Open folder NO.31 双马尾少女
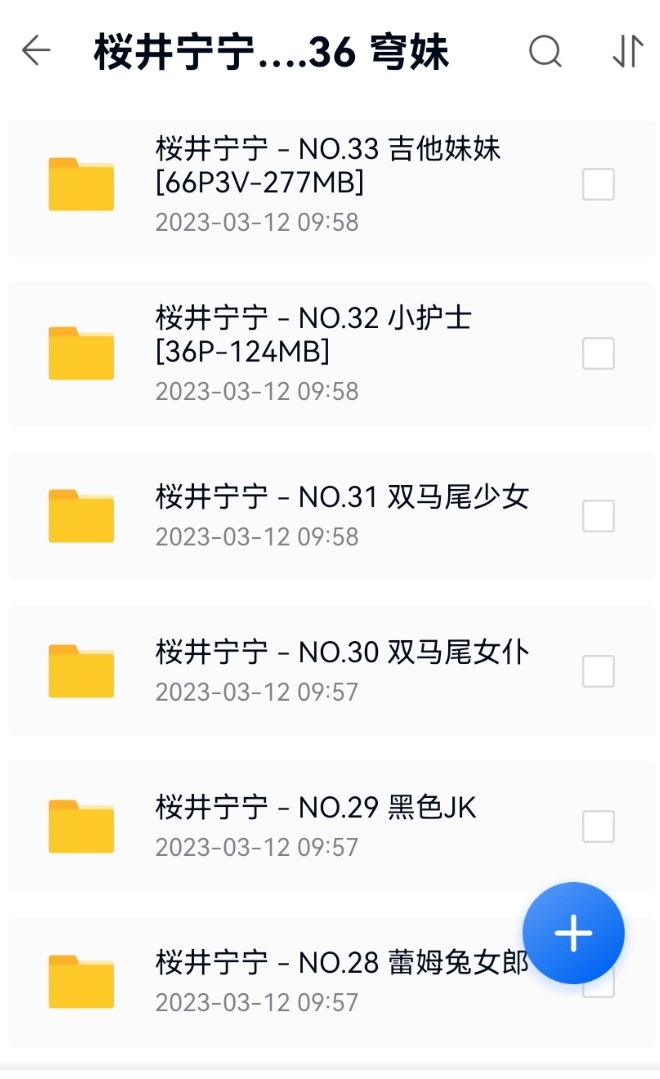 pos(331,515)
